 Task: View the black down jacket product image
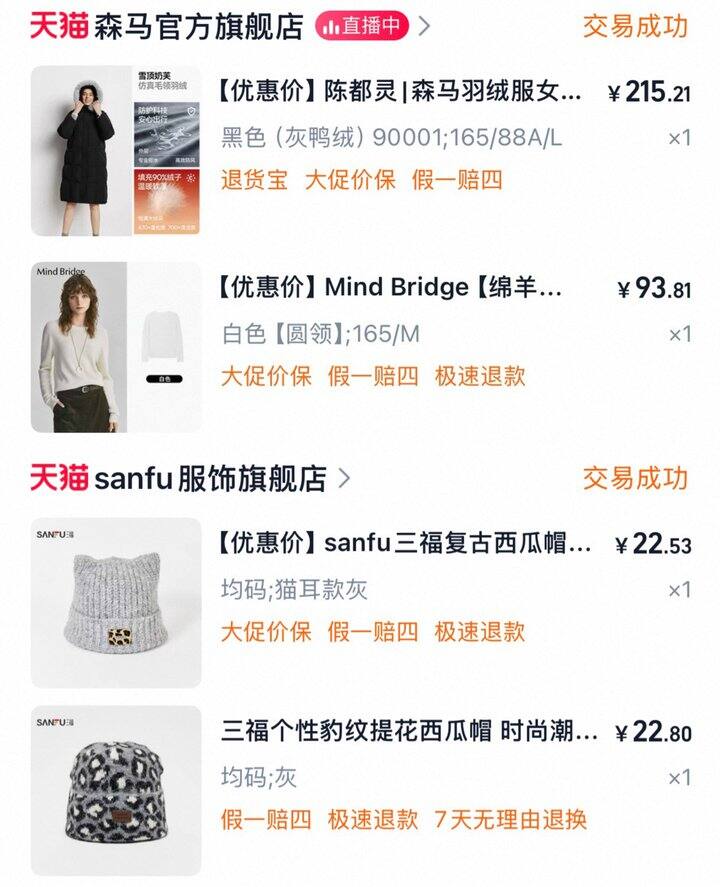pyautogui.click(x=116, y=151)
